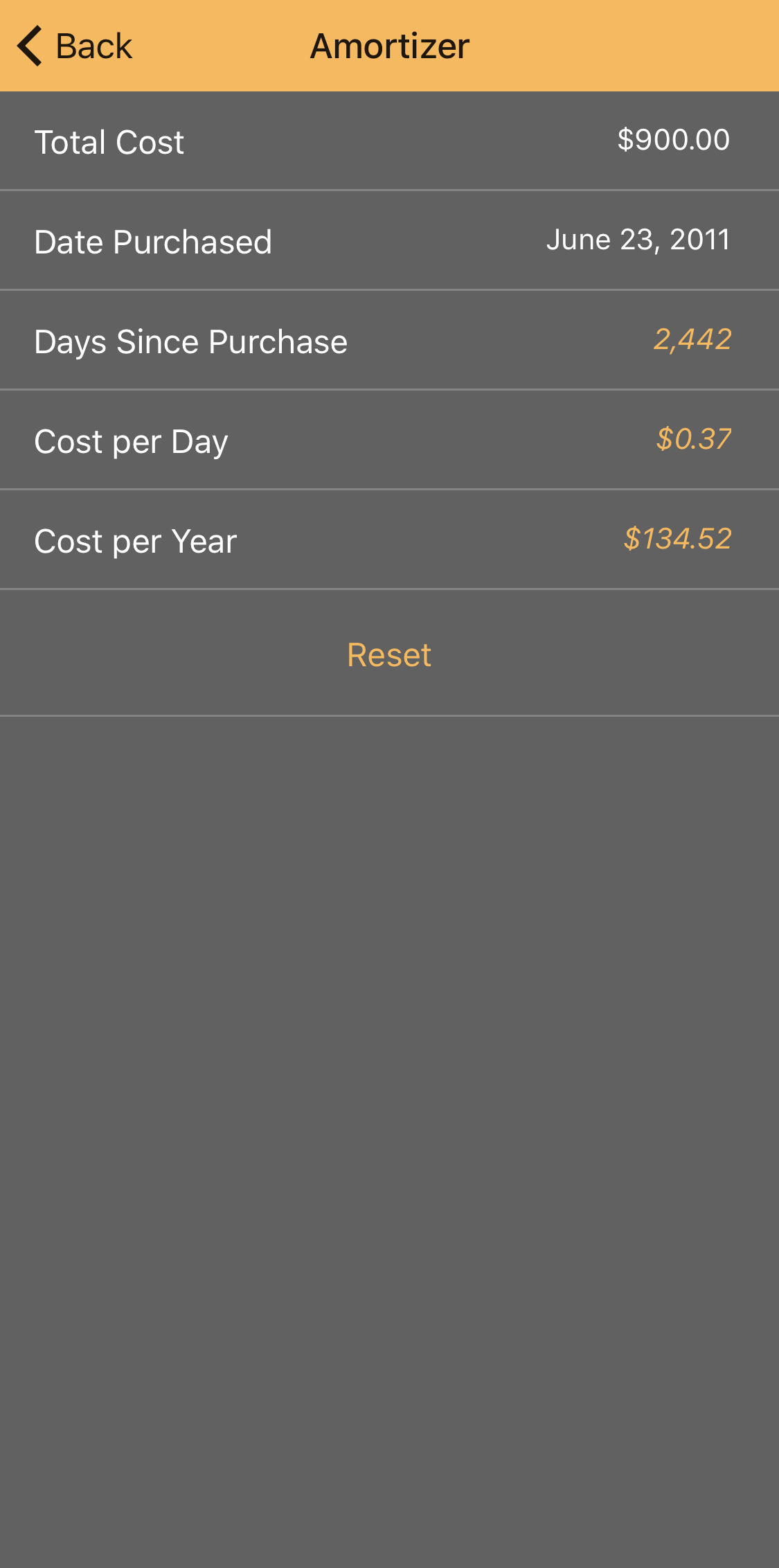779x1568 pixels.
Task: Go back using the Back button
Action: click(x=75, y=46)
